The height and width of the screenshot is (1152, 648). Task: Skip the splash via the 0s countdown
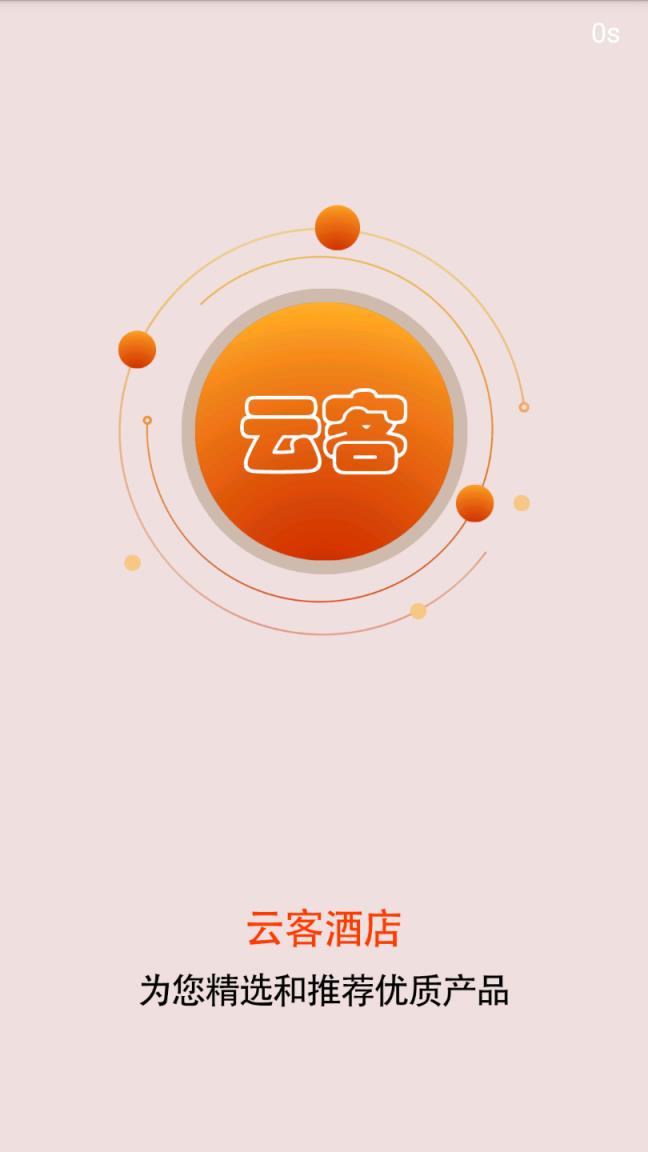coord(605,33)
